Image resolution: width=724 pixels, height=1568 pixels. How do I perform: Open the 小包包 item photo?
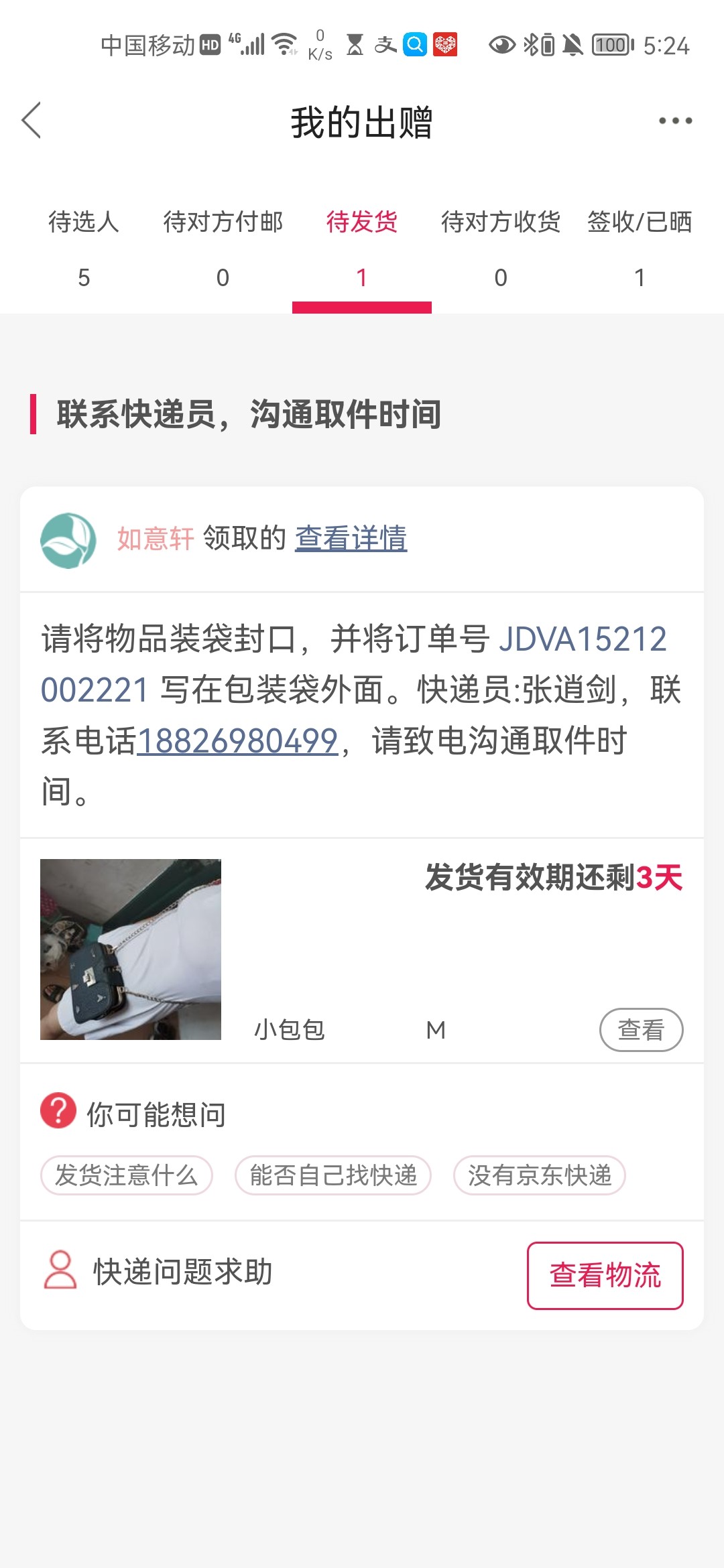coord(131,949)
